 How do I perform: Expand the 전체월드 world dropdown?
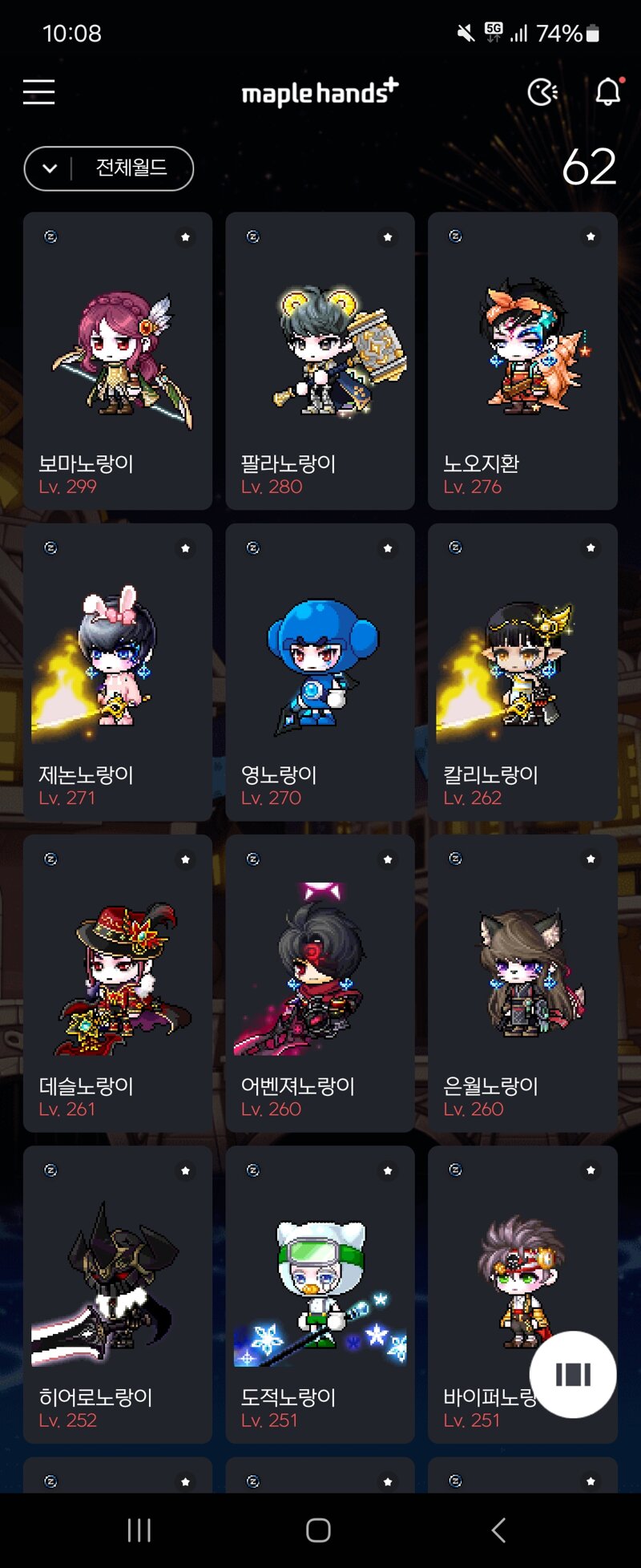tap(109, 168)
